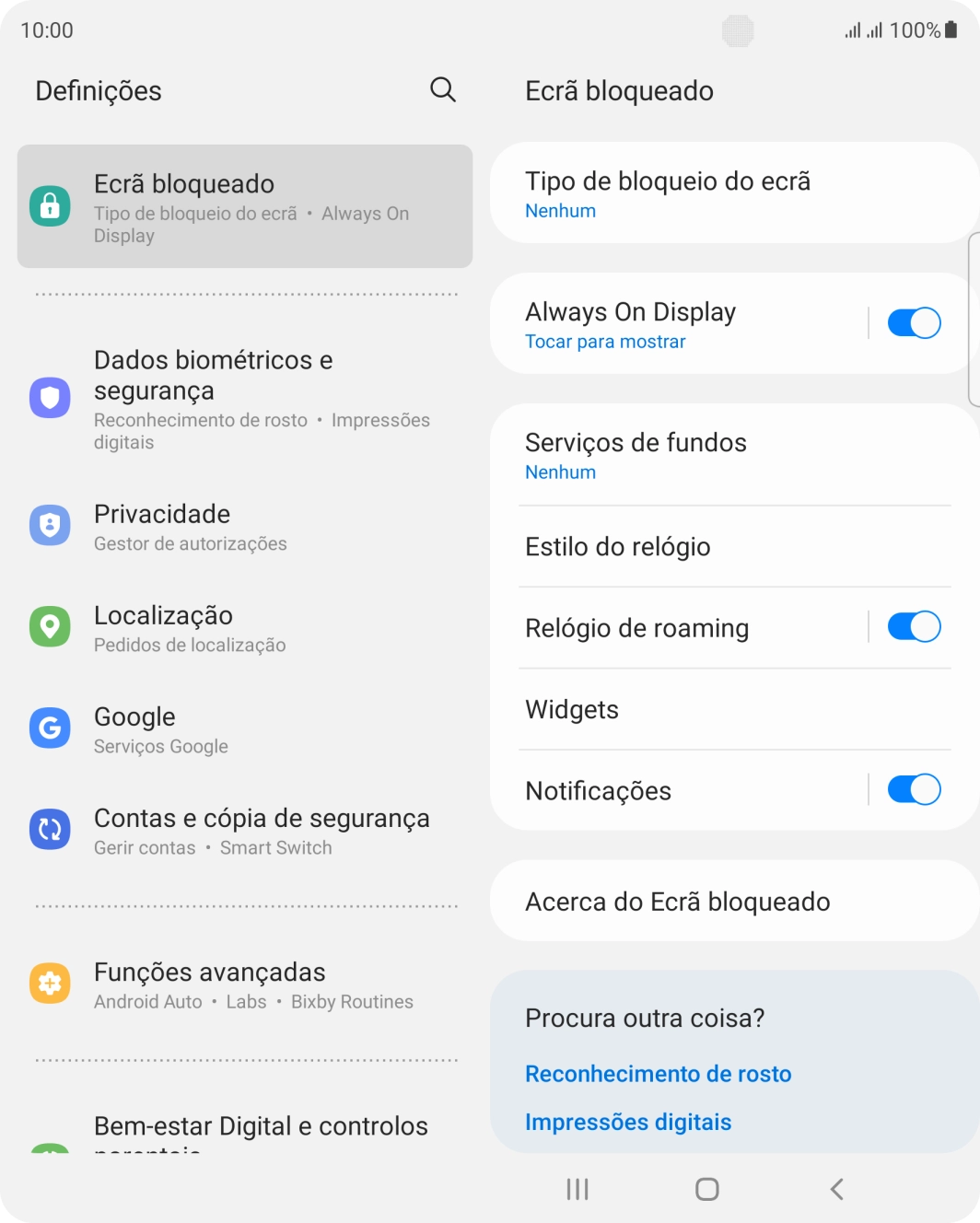Disable Always On Display

point(913,323)
